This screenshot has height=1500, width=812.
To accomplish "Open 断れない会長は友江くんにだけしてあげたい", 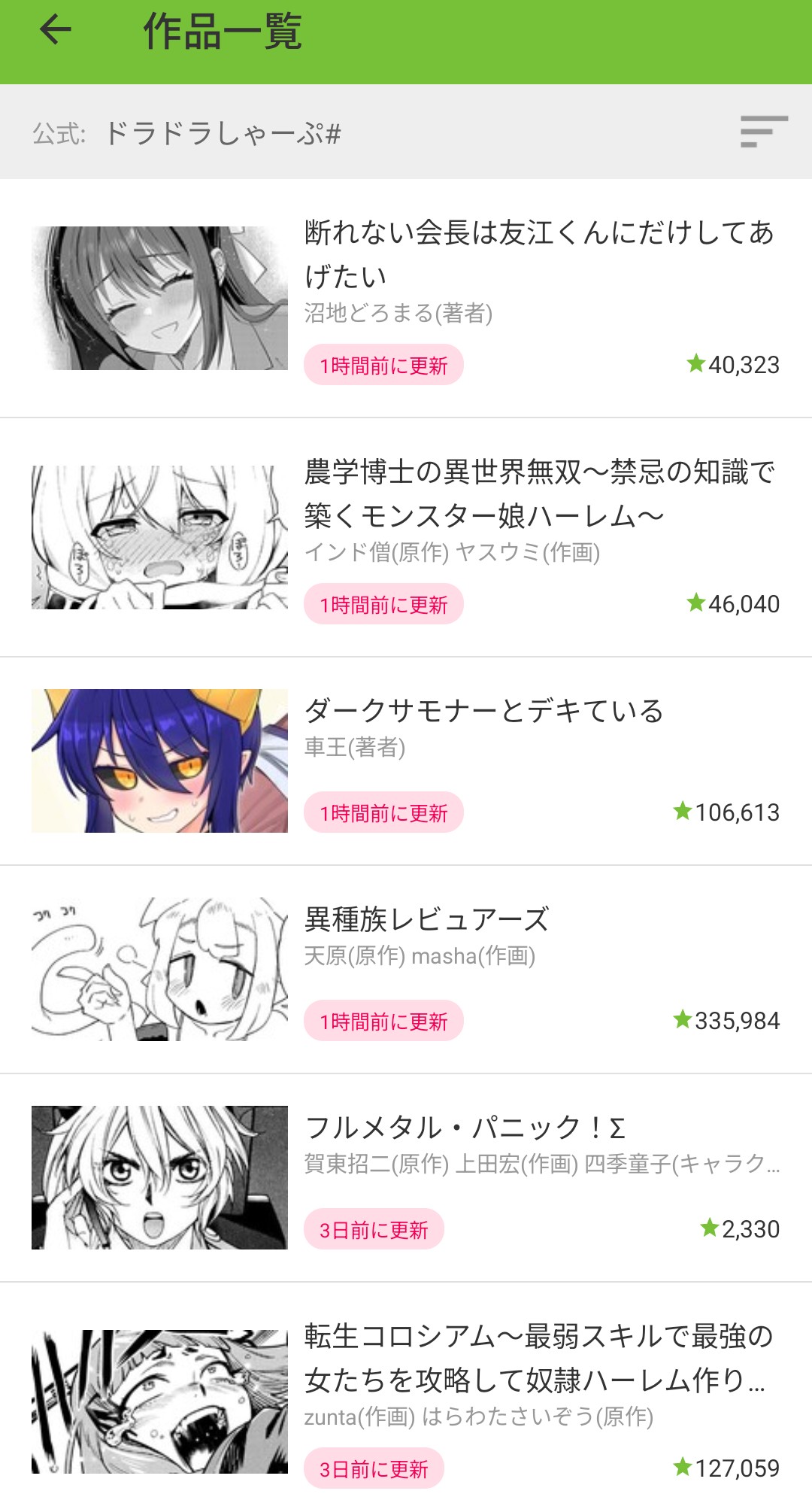I will coord(538,254).
